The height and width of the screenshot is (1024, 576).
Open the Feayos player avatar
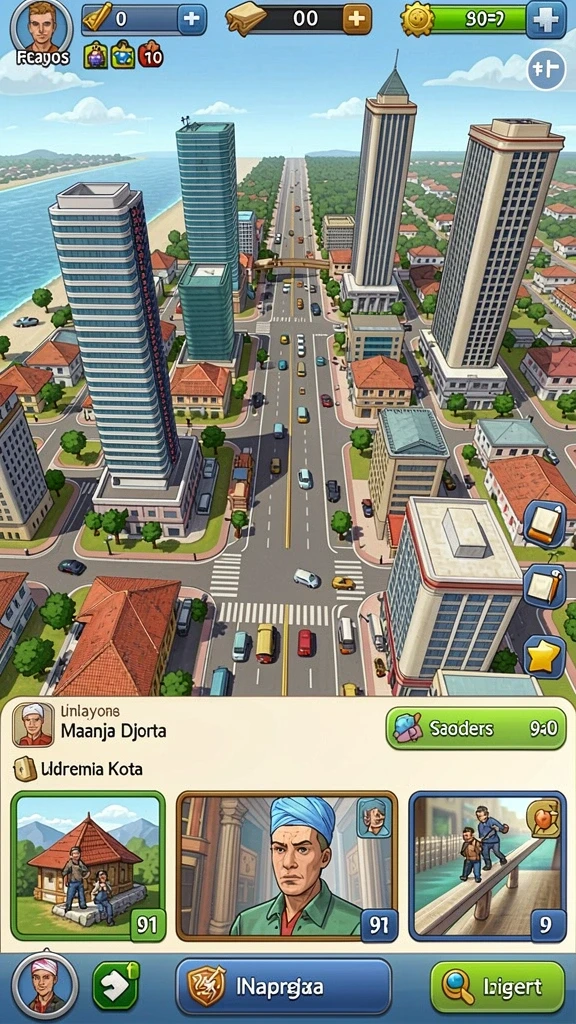[x=42, y=27]
